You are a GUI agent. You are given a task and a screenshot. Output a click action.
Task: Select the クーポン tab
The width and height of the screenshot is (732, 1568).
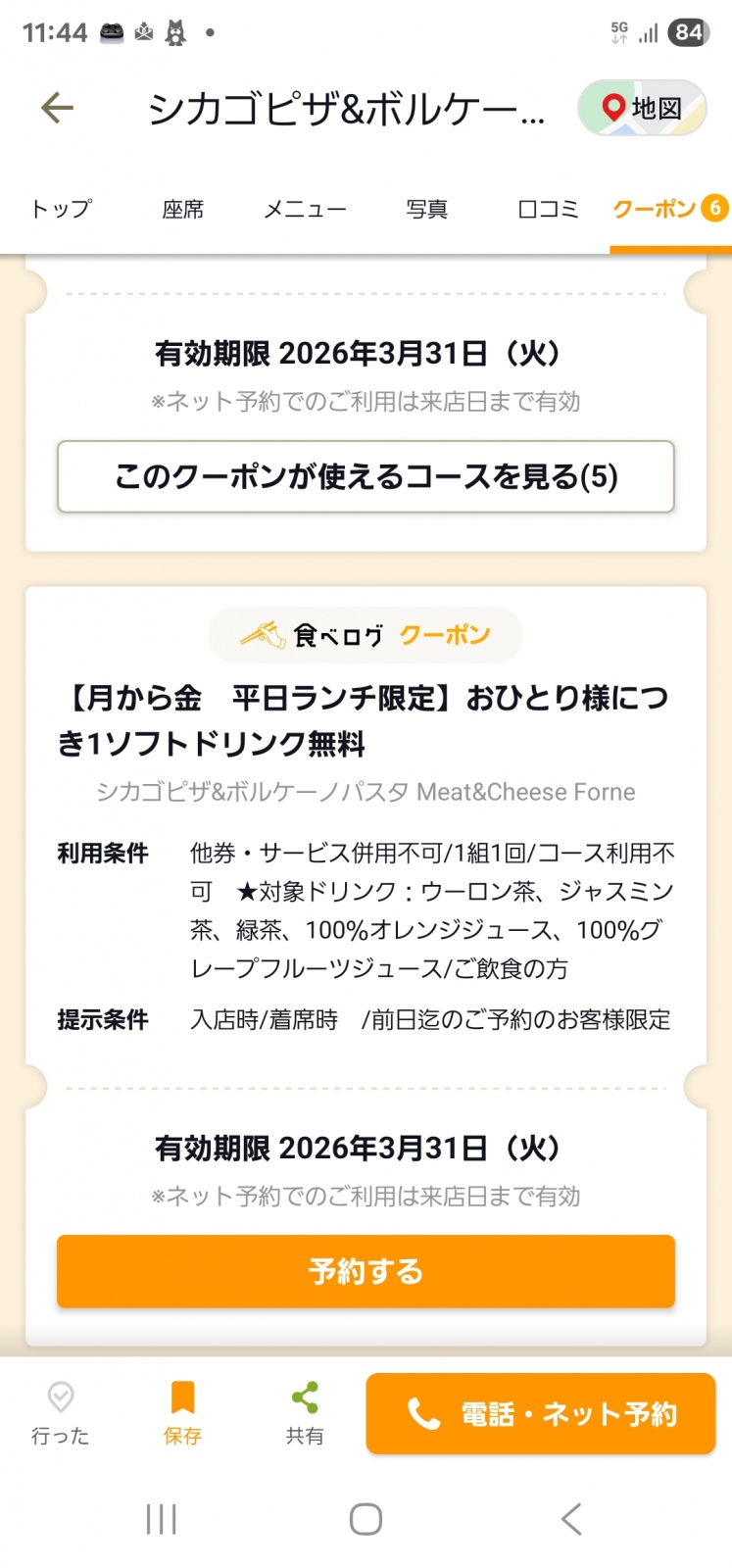click(x=668, y=209)
